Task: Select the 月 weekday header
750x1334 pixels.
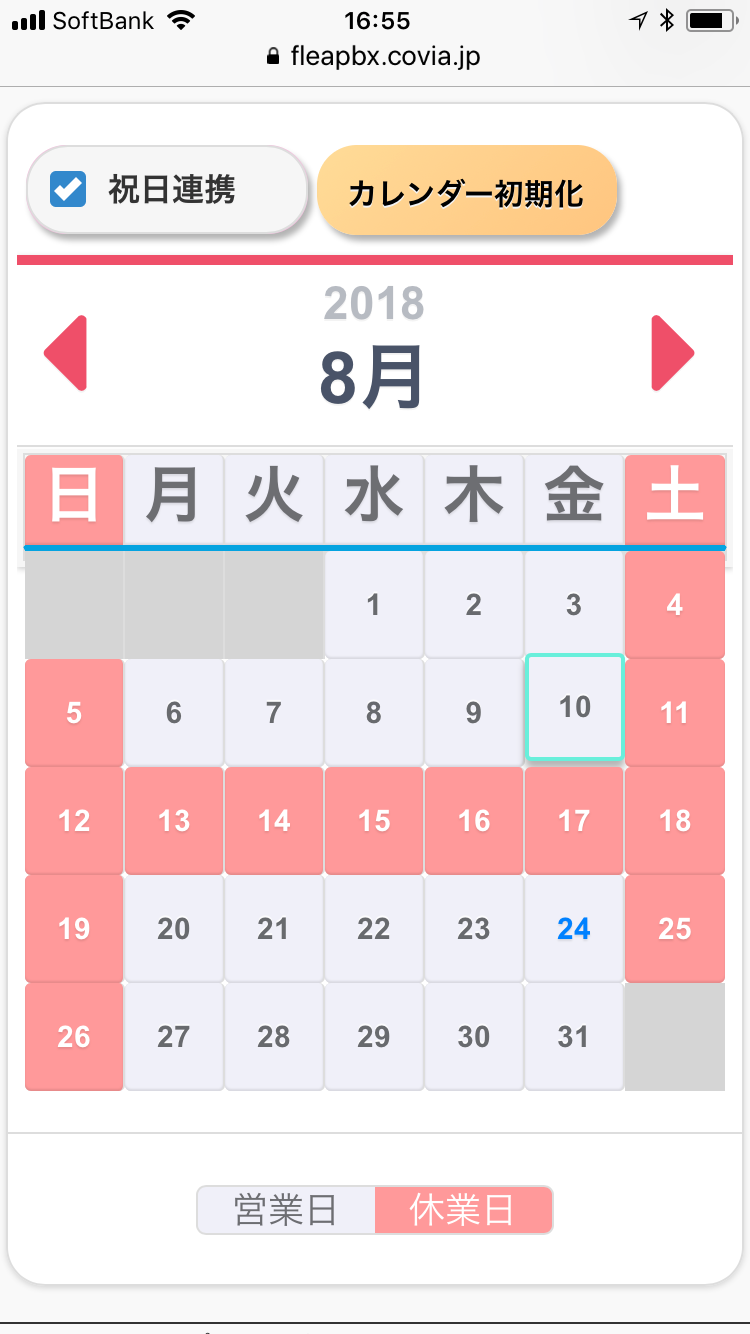Action: 174,500
